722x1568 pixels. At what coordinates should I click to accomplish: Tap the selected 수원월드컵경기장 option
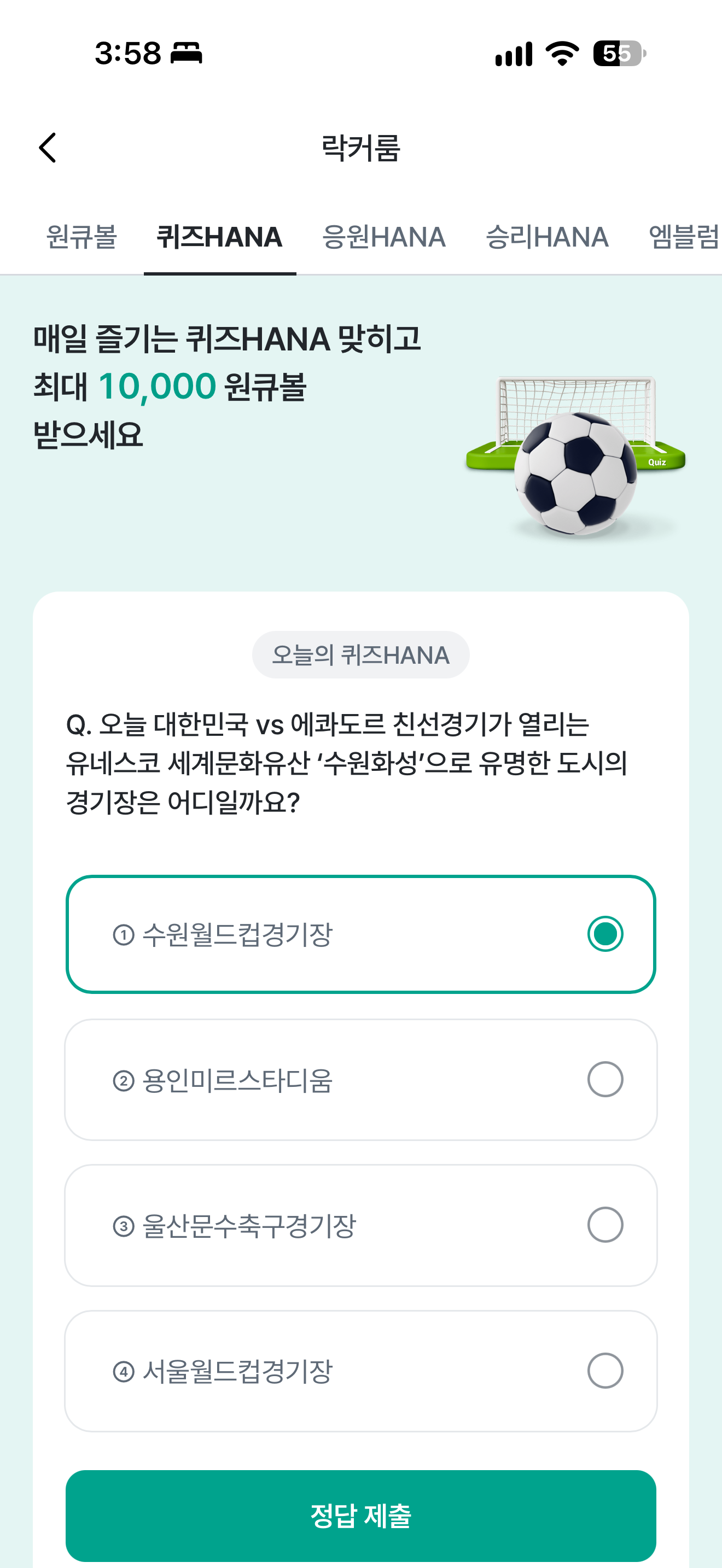pyautogui.click(x=361, y=934)
